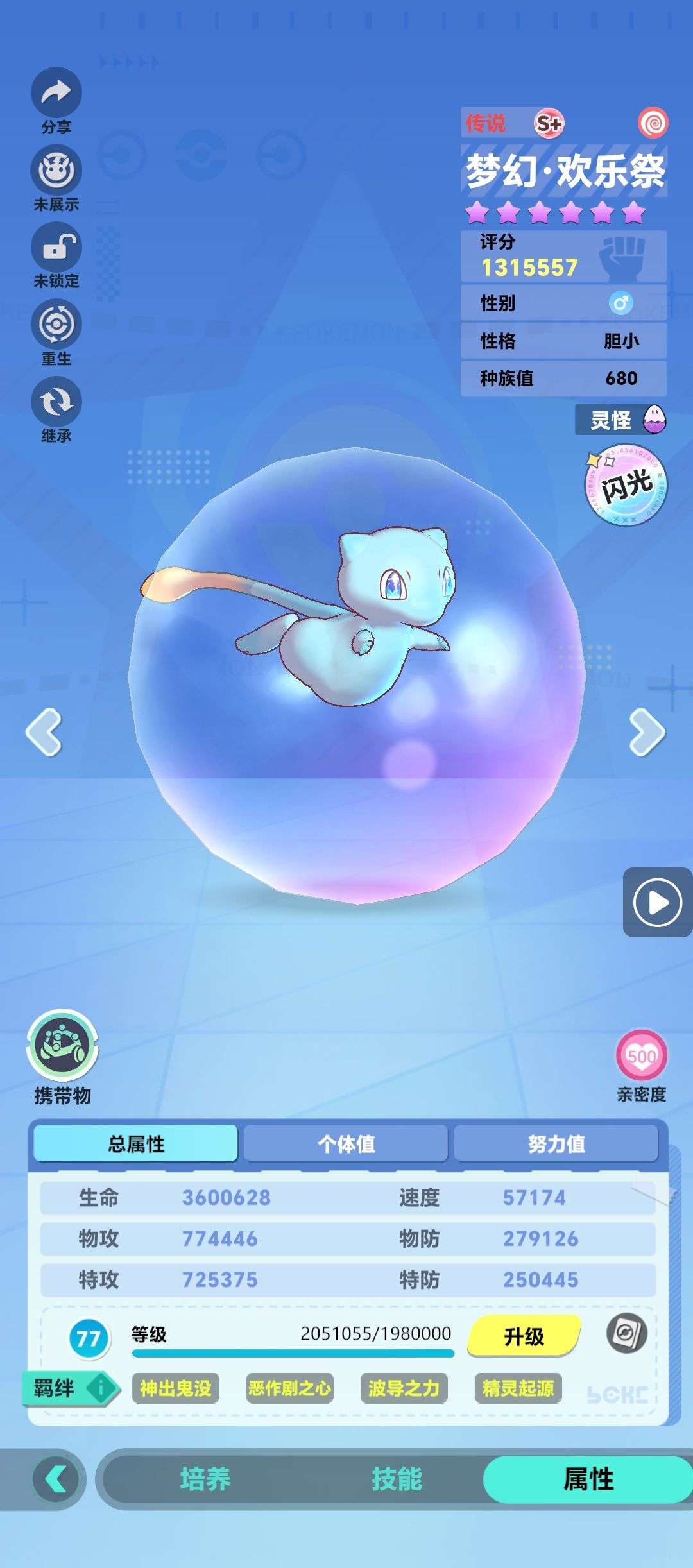Image resolution: width=693 pixels, height=1568 pixels.
Task: Select the 总属性 tab
Action: [136, 1143]
